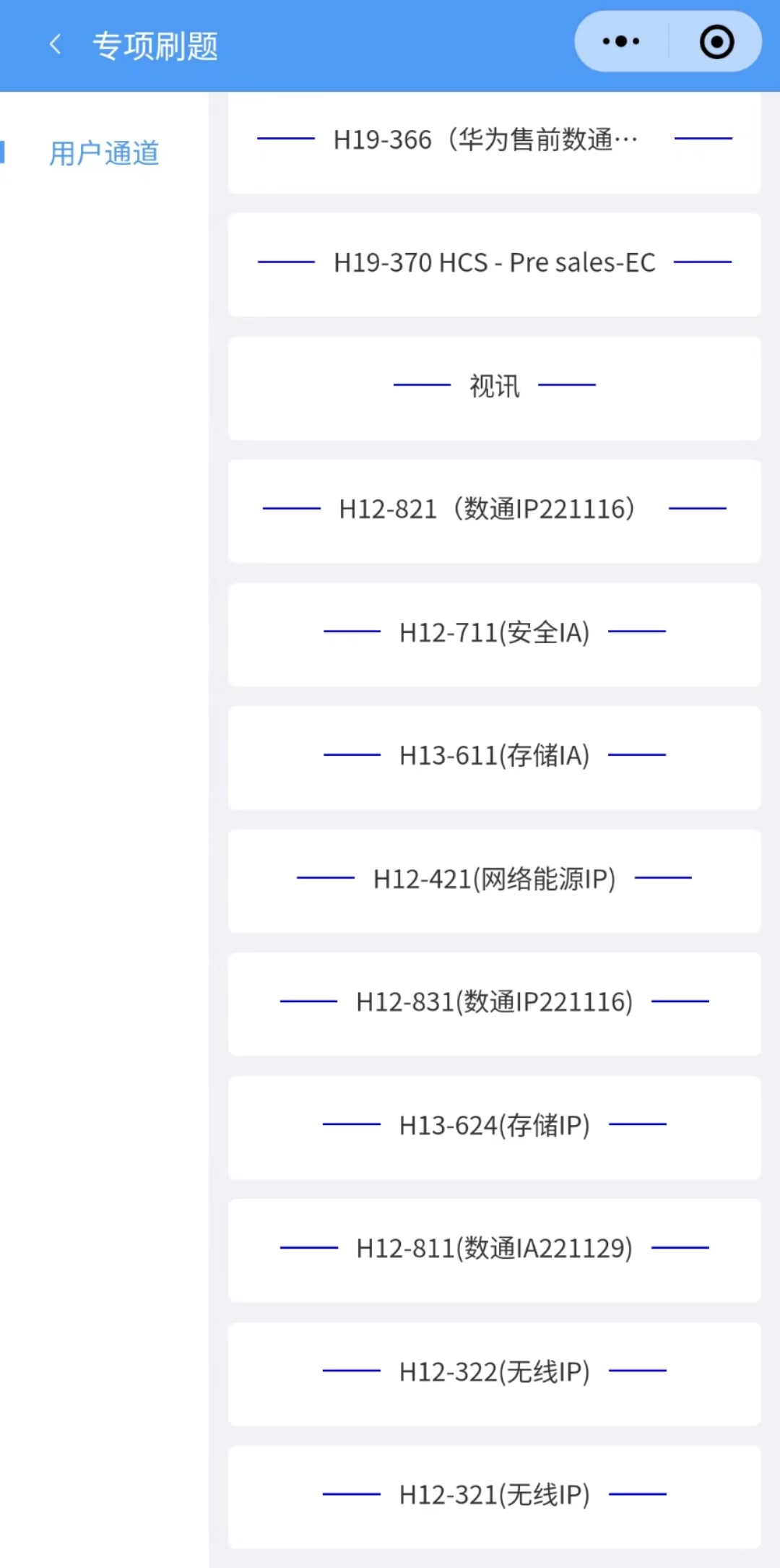Select the 用户通道 side tab
The height and width of the screenshot is (1568, 780).
click(104, 153)
